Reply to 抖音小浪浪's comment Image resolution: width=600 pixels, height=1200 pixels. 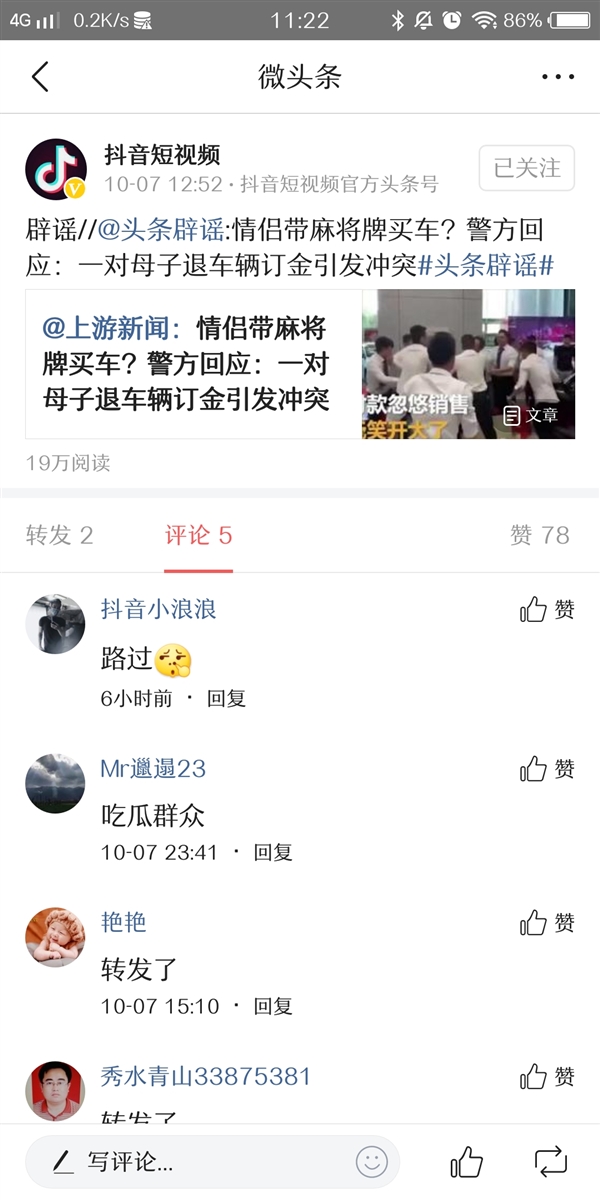click(x=226, y=699)
